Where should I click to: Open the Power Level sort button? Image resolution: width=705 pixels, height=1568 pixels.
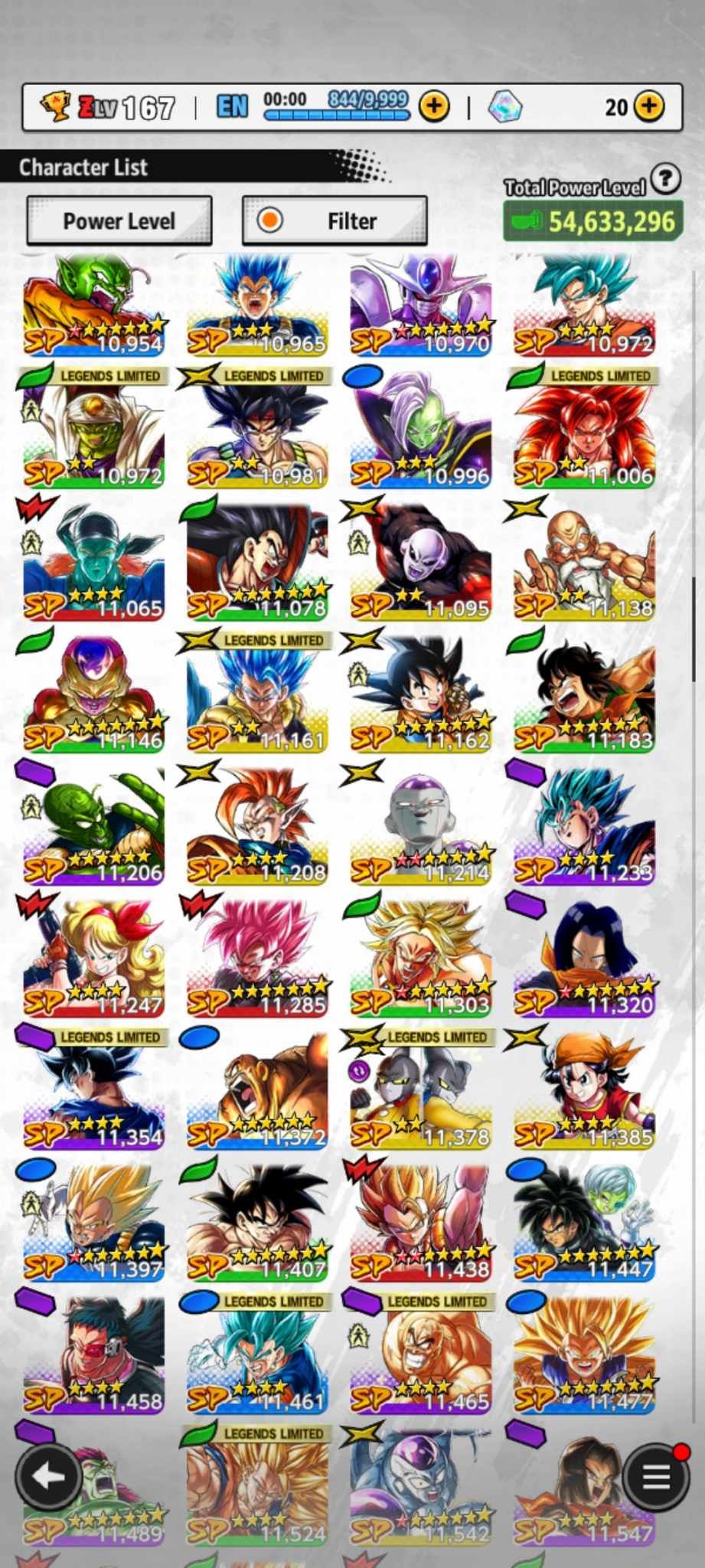coord(119,221)
